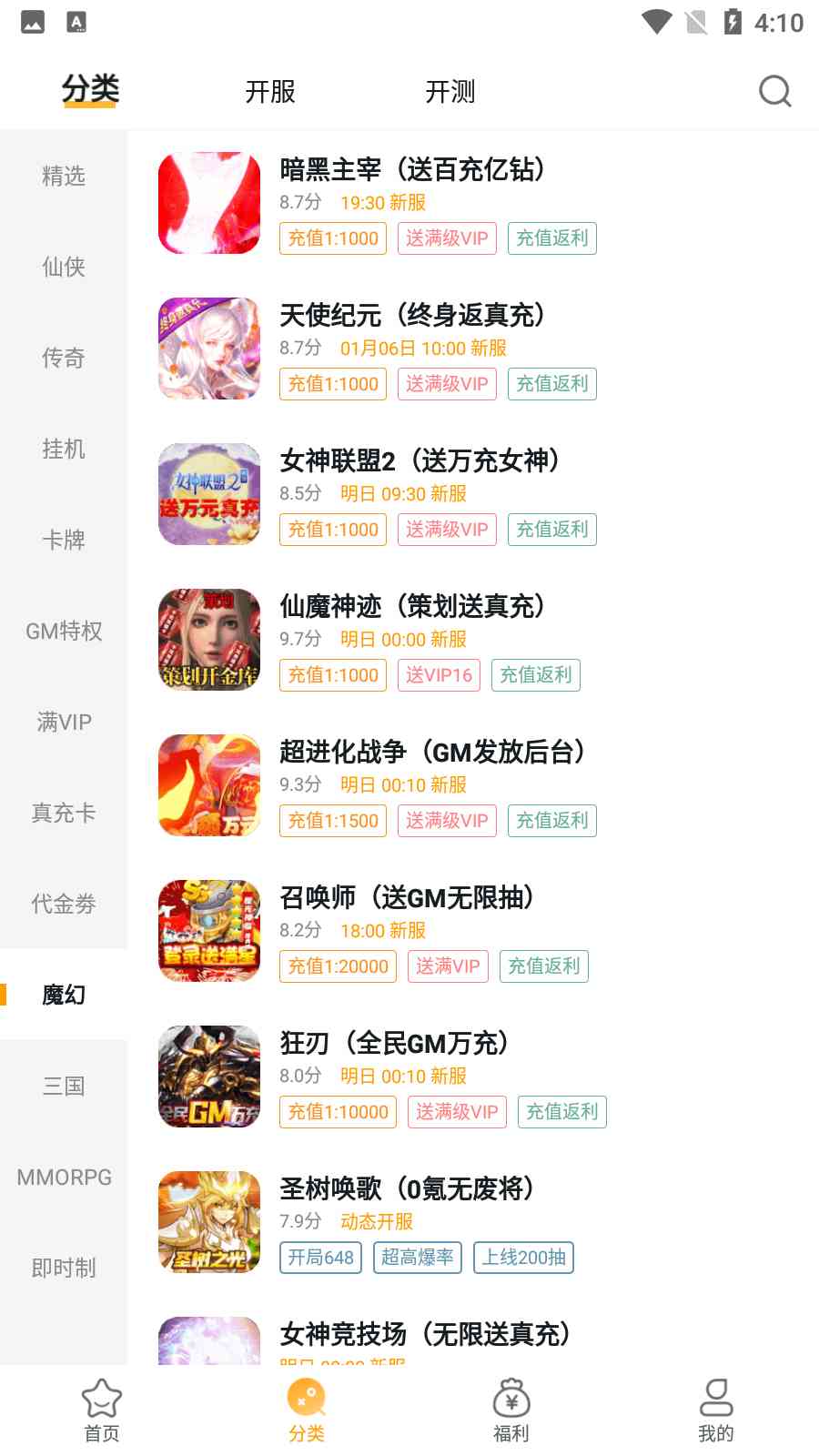Viewport: 819px width, 1456px height.
Task: Open the 仙魔神迹 game entry
Action: point(412,607)
